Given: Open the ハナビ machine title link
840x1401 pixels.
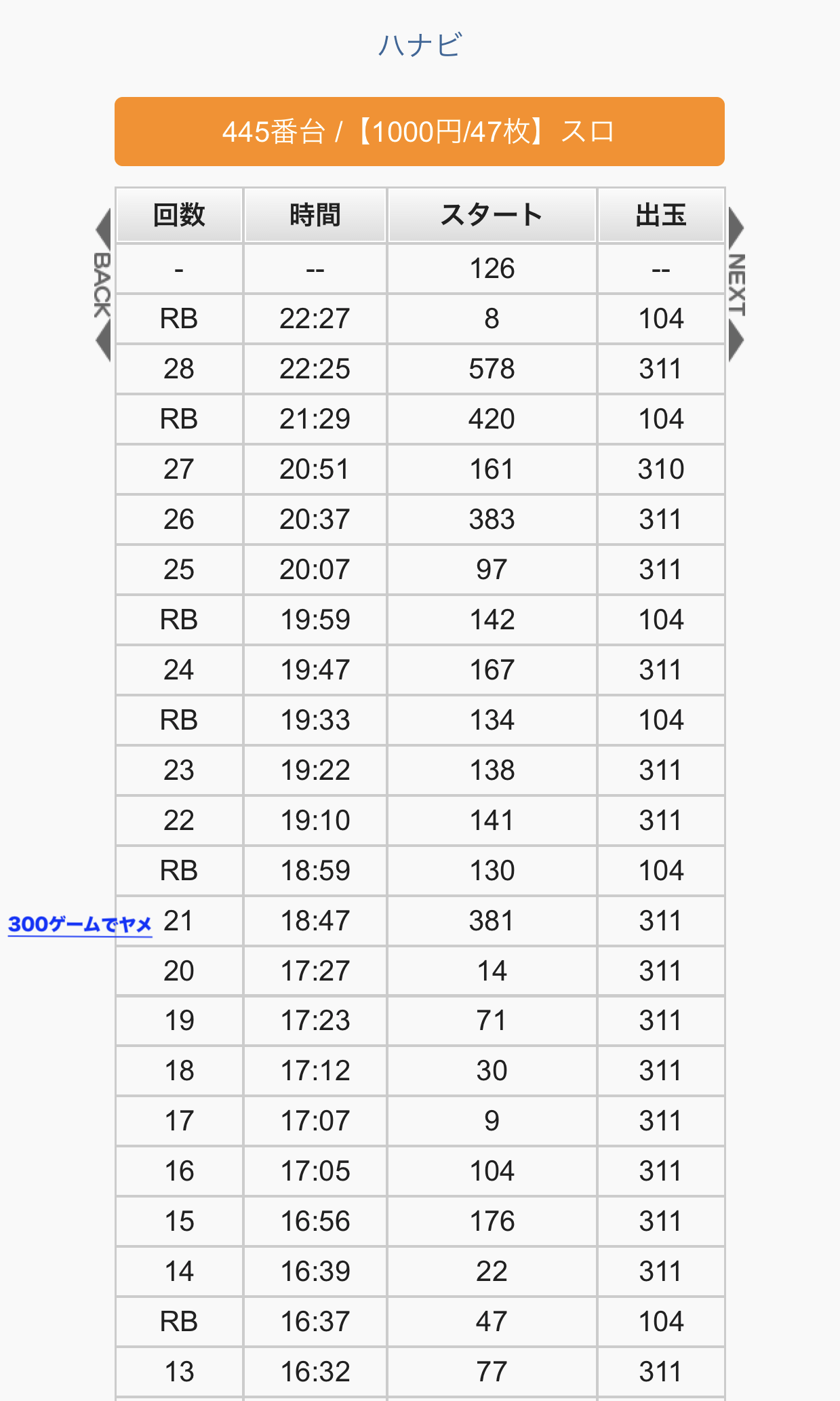Looking at the screenshot, I should coord(420,45).
